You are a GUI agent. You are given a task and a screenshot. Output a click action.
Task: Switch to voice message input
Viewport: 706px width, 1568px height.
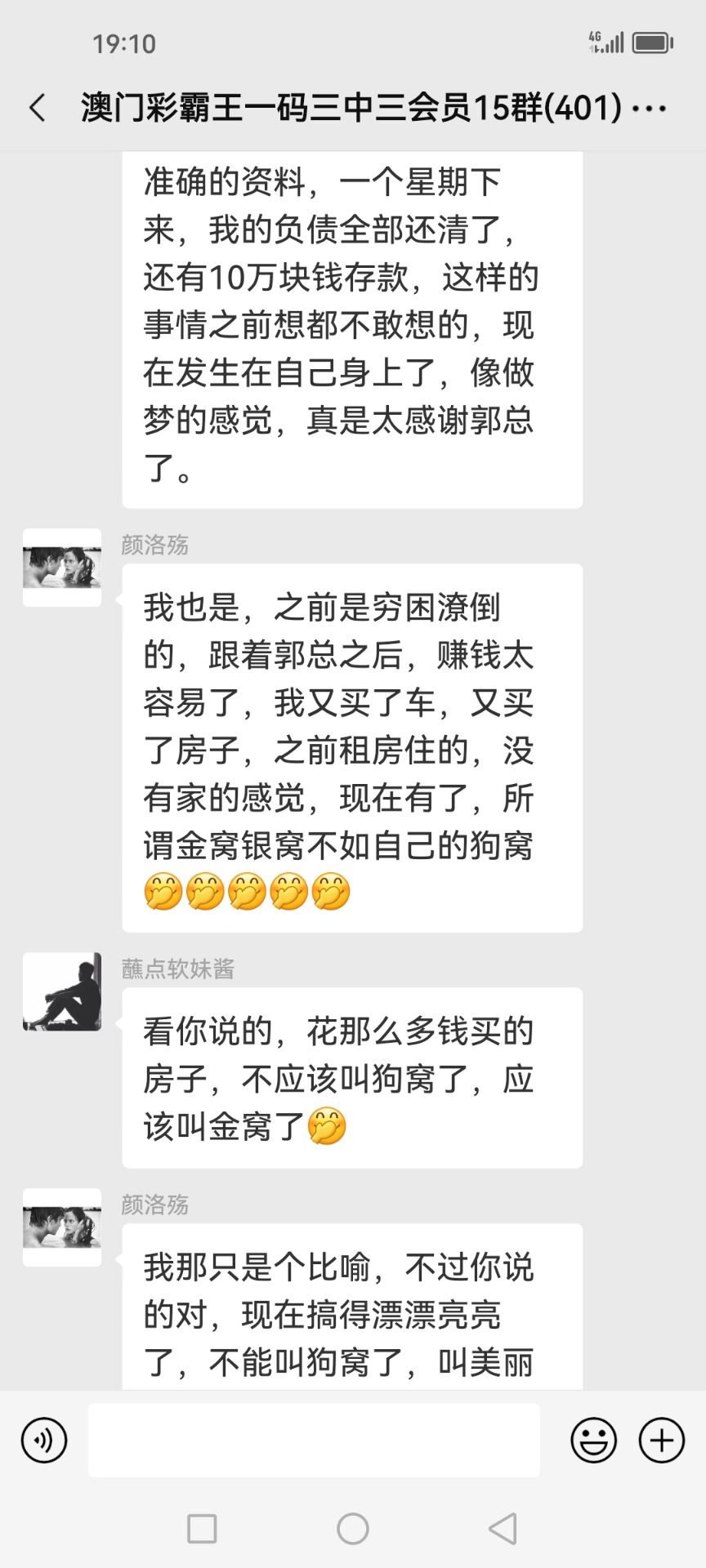tap(44, 1440)
